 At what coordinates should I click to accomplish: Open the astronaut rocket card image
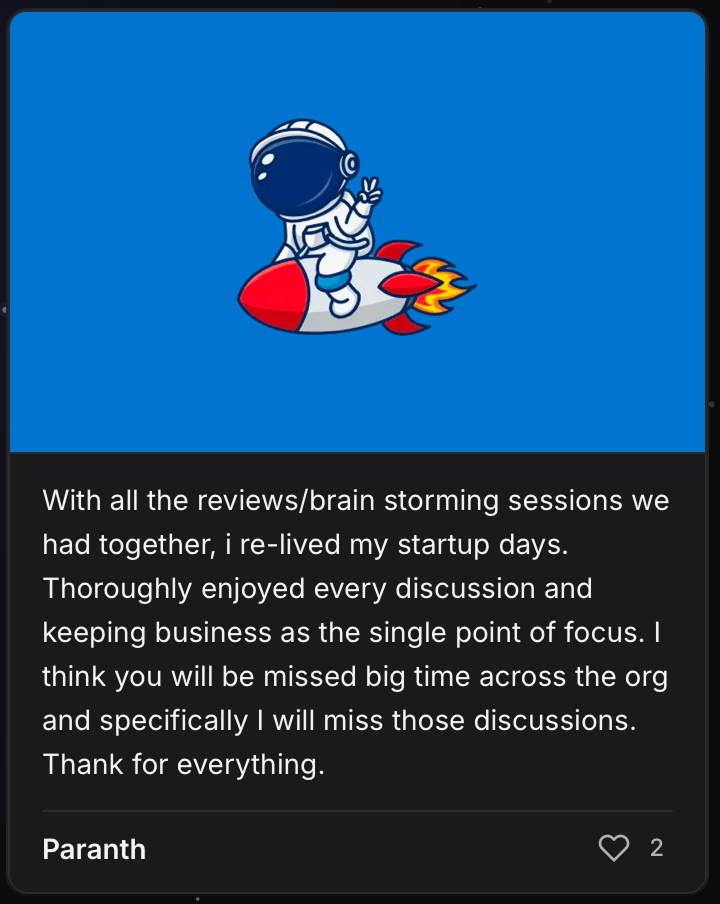pos(357,232)
